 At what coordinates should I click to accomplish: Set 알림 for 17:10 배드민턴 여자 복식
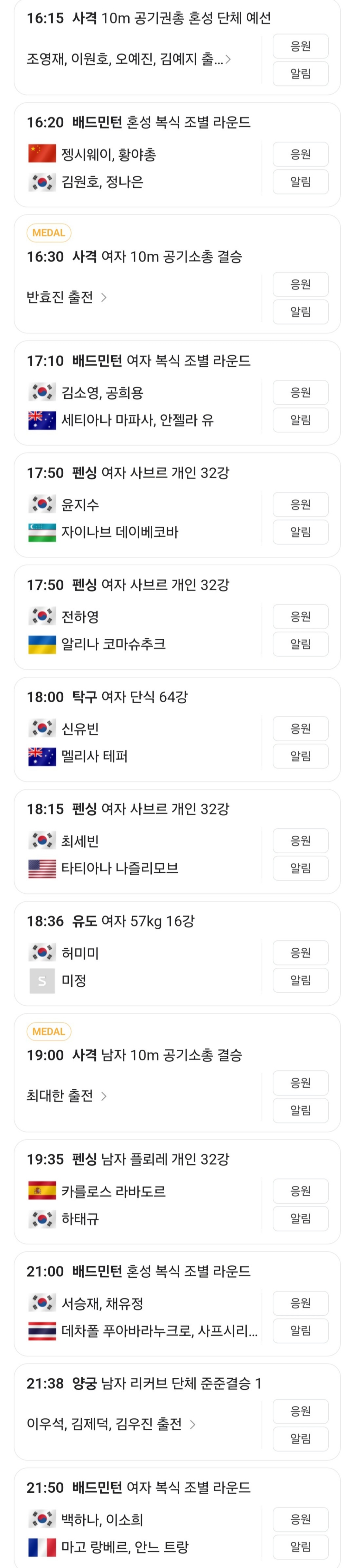click(x=300, y=420)
